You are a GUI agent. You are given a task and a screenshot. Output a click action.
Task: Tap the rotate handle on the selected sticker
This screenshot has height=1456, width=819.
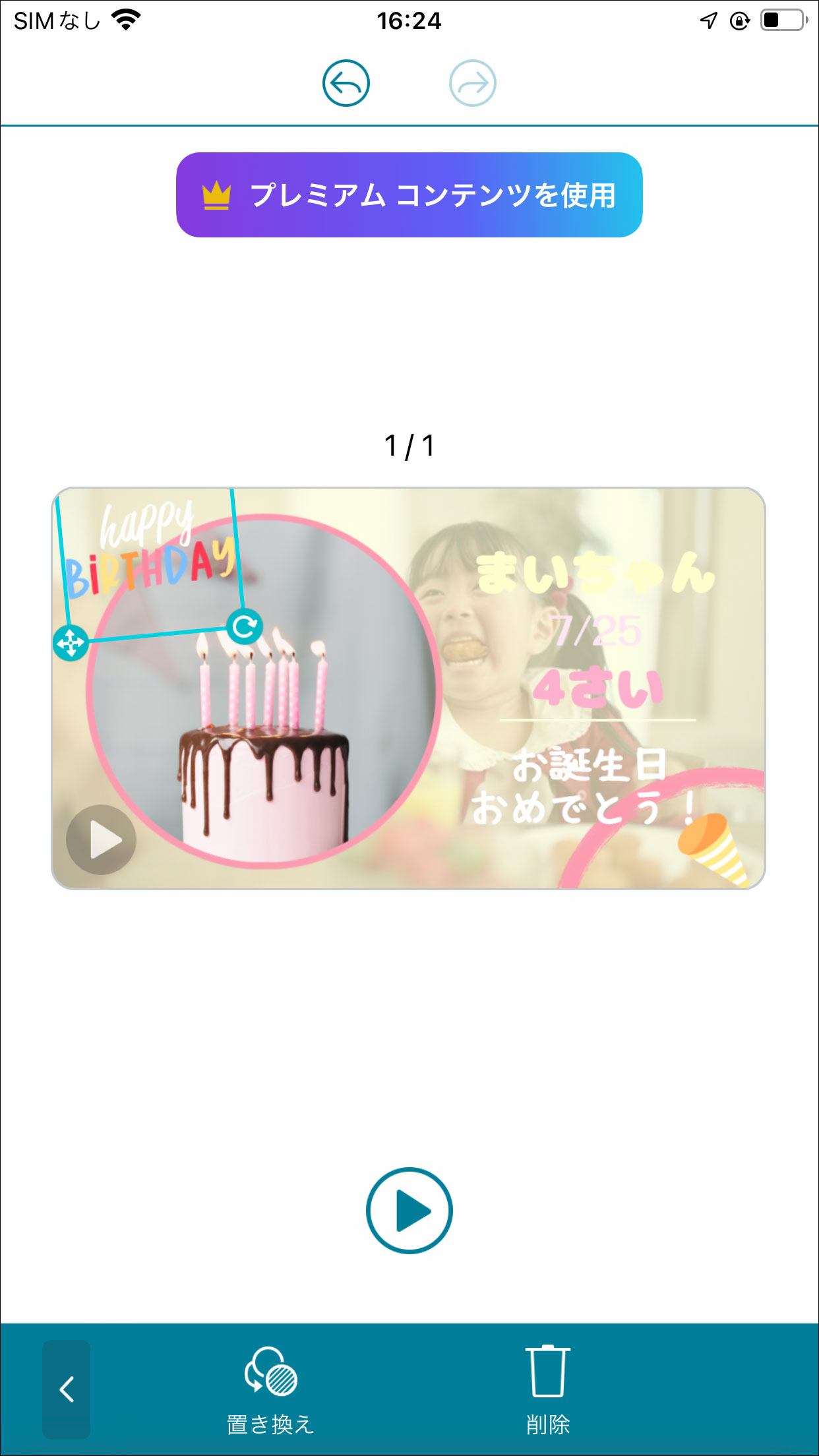click(x=245, y=626)
